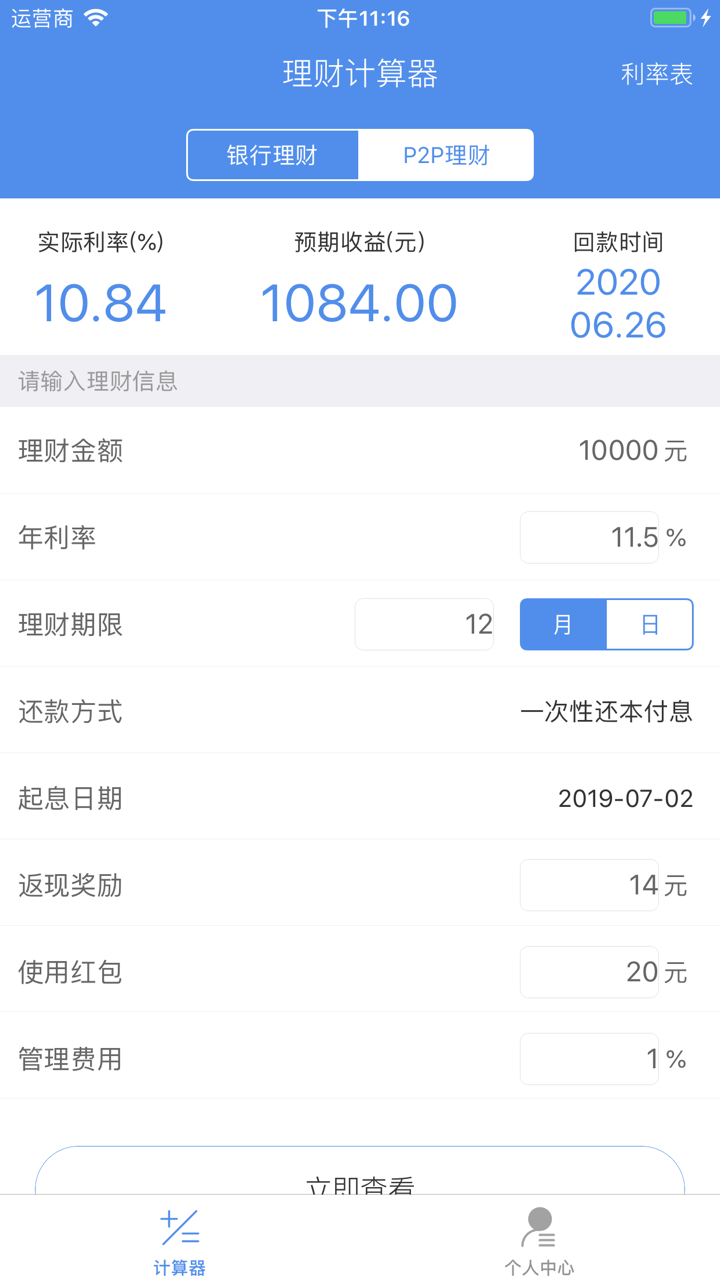Open the 还款方式 repayment method selector
Viewport: 720px width, 1280px height.
[608, 711]
